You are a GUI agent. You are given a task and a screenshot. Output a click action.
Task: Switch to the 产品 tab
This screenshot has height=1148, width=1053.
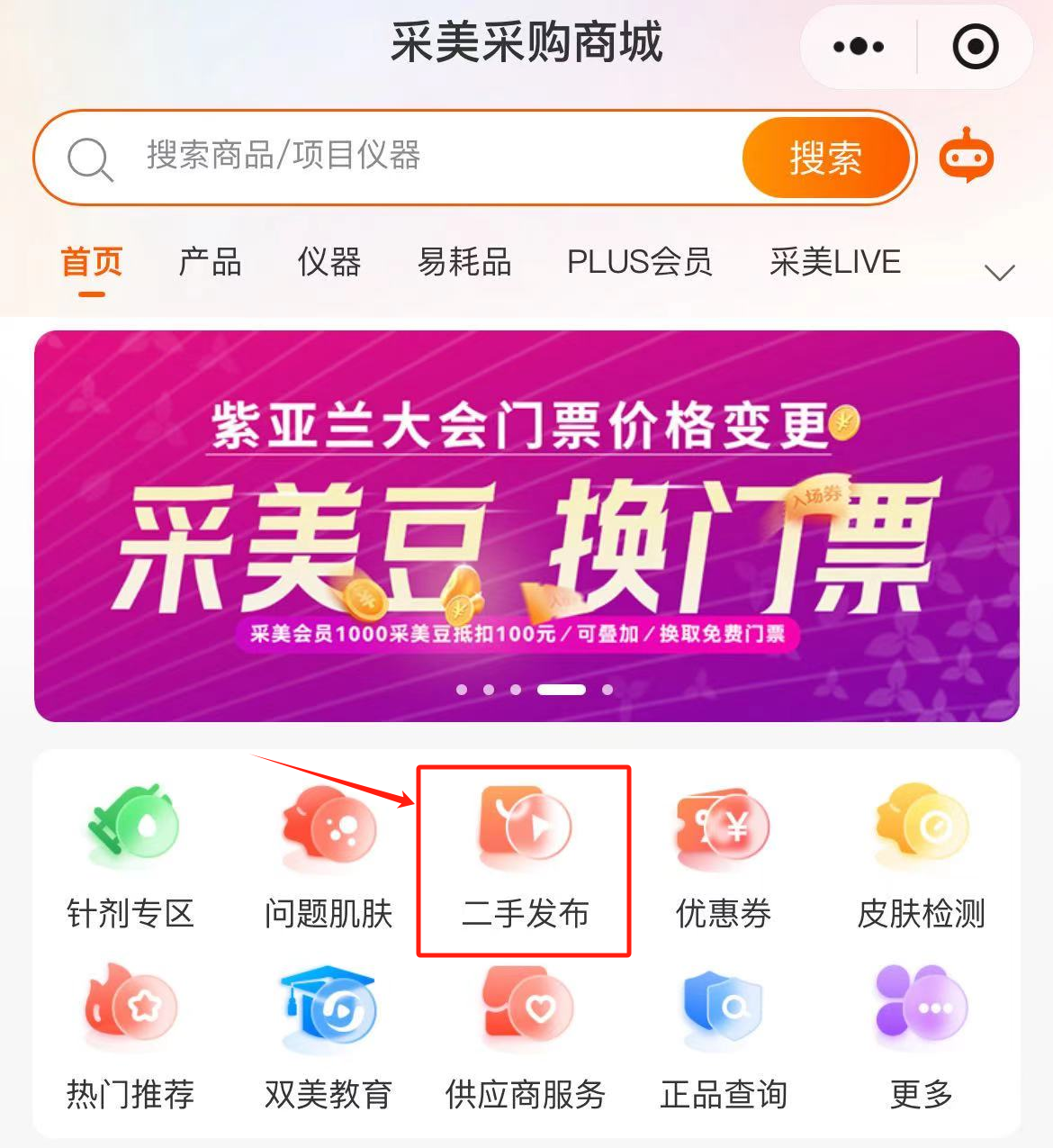click(x=210, y=262)
